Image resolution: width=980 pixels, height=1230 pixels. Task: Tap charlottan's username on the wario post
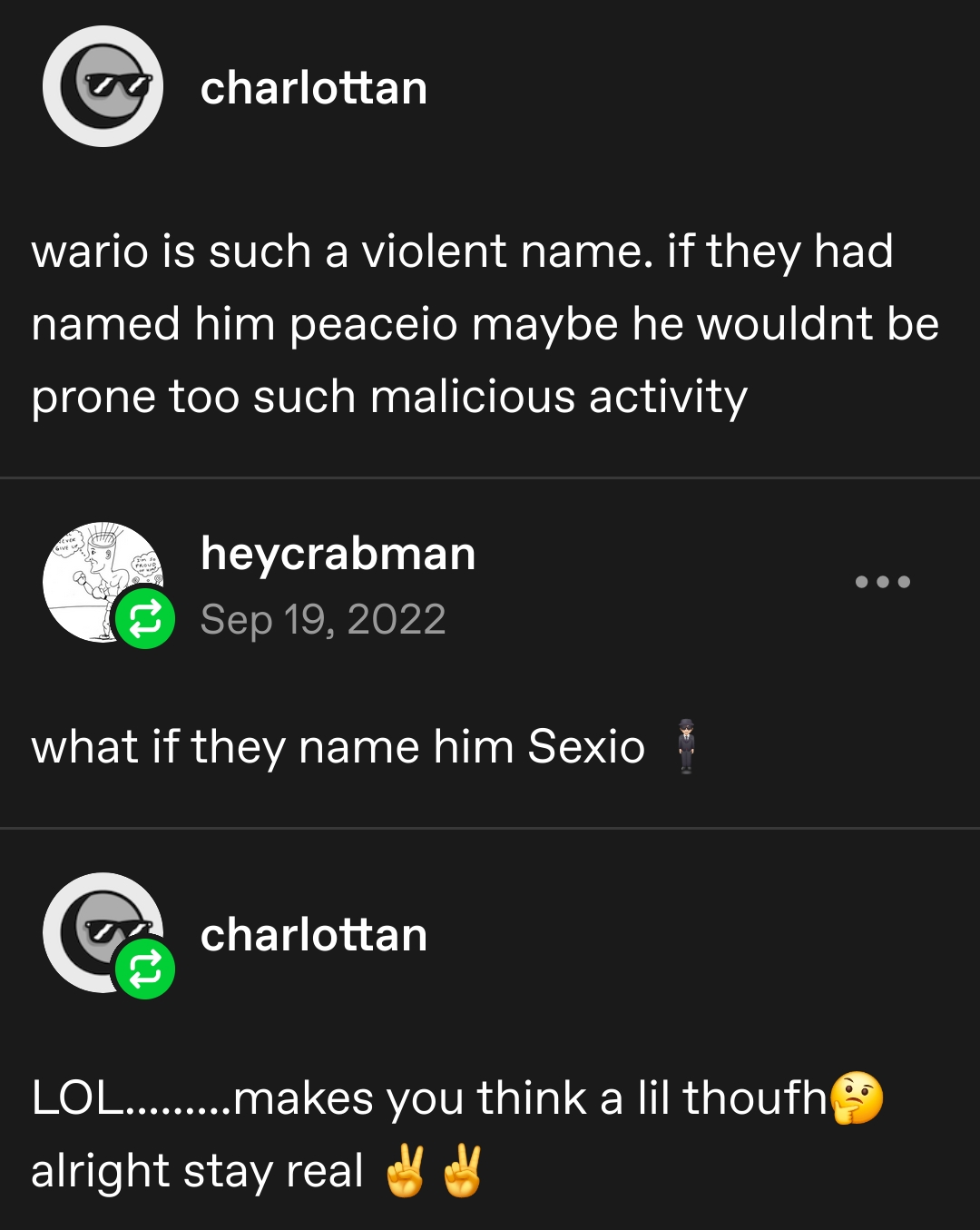point(313,88)
